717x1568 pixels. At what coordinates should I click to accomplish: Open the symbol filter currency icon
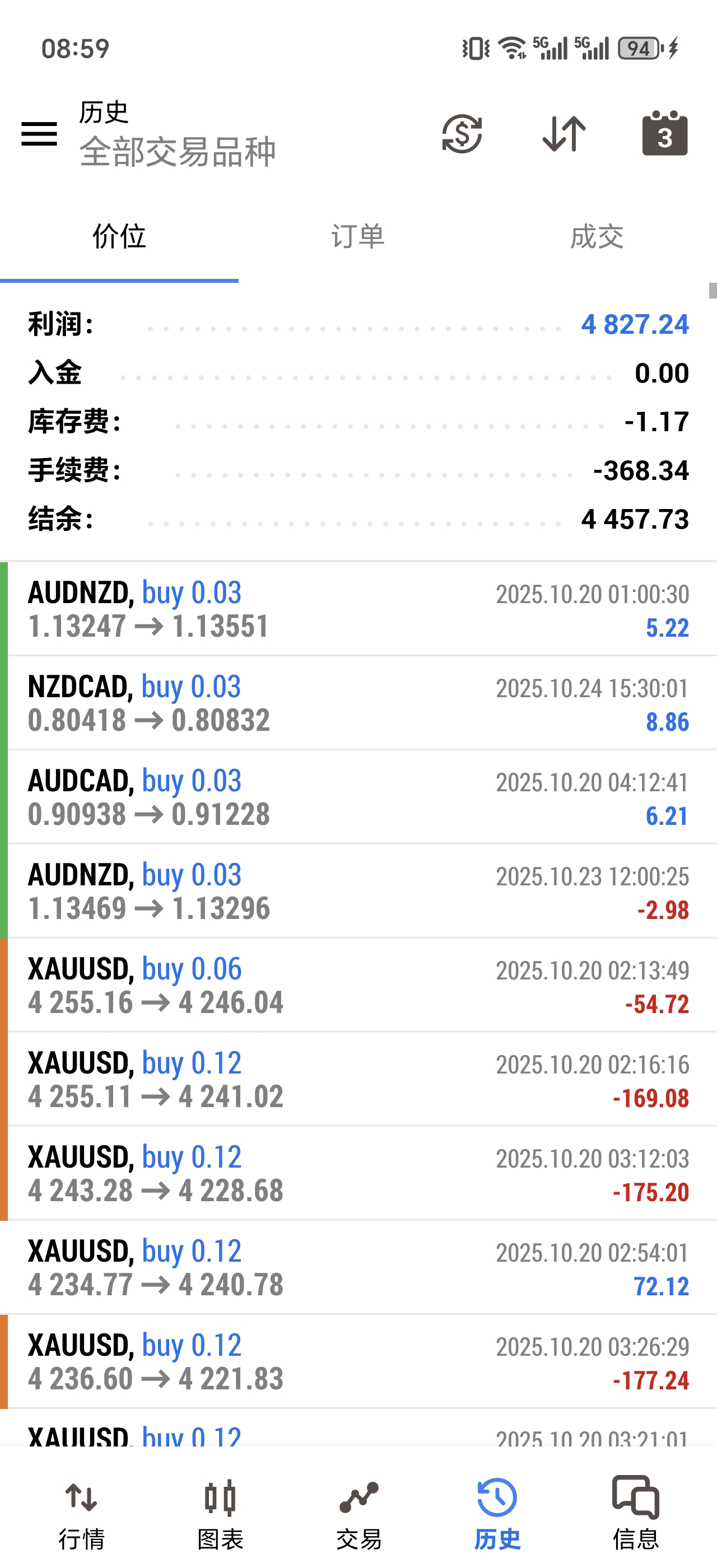coord(462,133)
